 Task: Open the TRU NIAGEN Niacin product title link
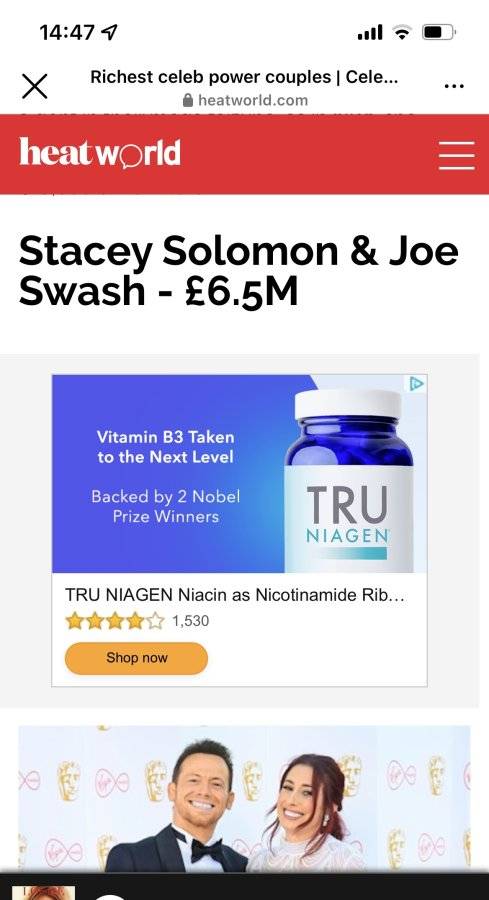tap(235, 595)
